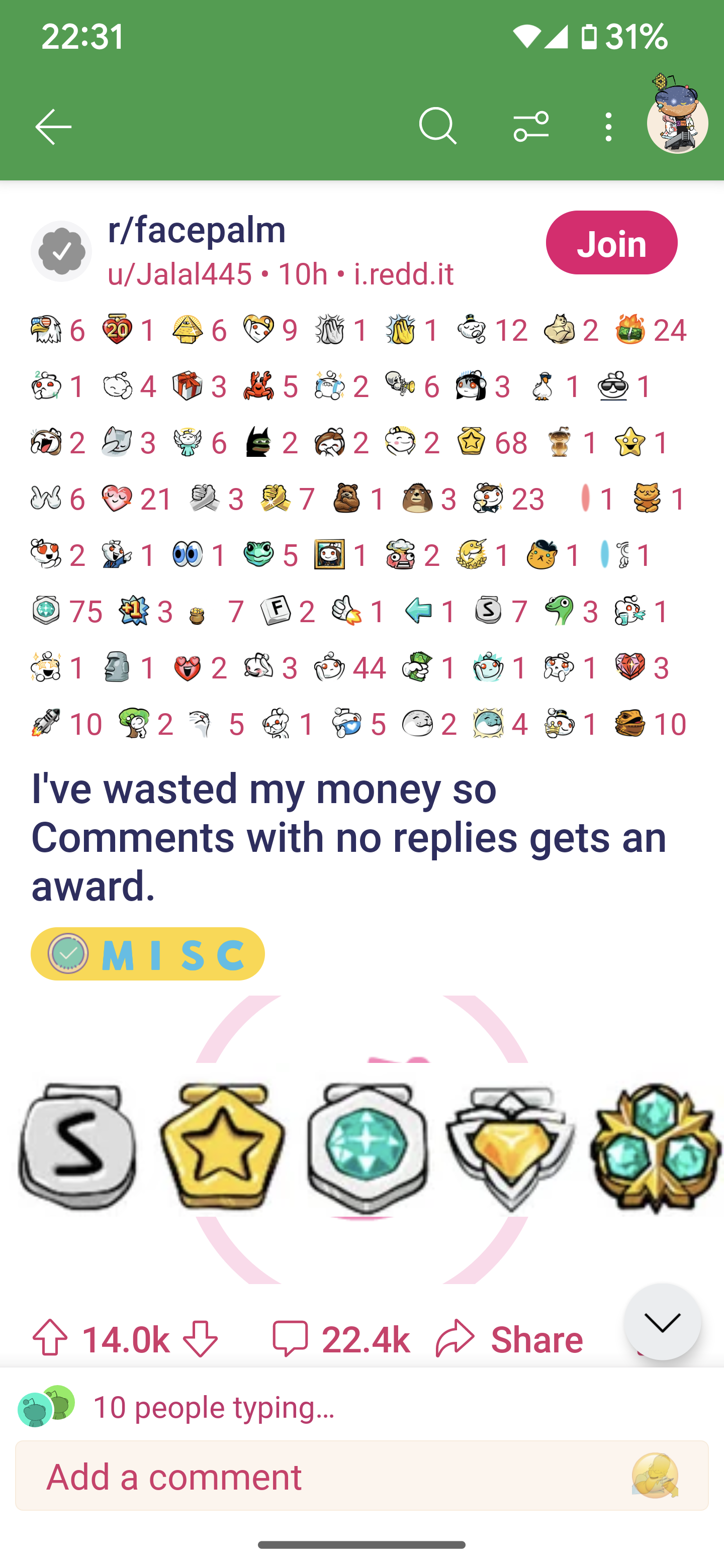View u/Jalal445's profile

tap(179, 274)
